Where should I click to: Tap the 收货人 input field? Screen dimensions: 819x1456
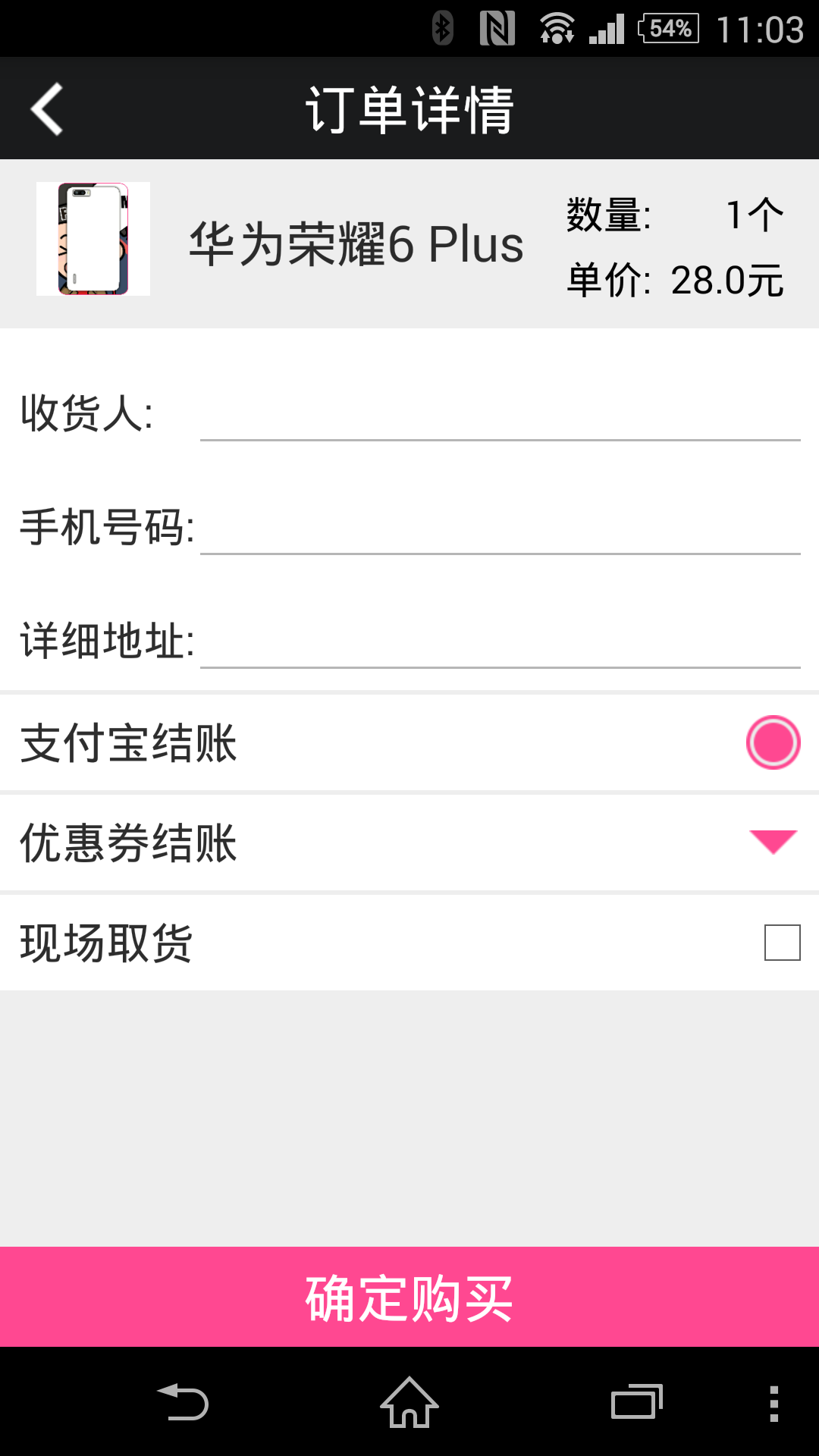pyautogui.click(x=500, y=416)
